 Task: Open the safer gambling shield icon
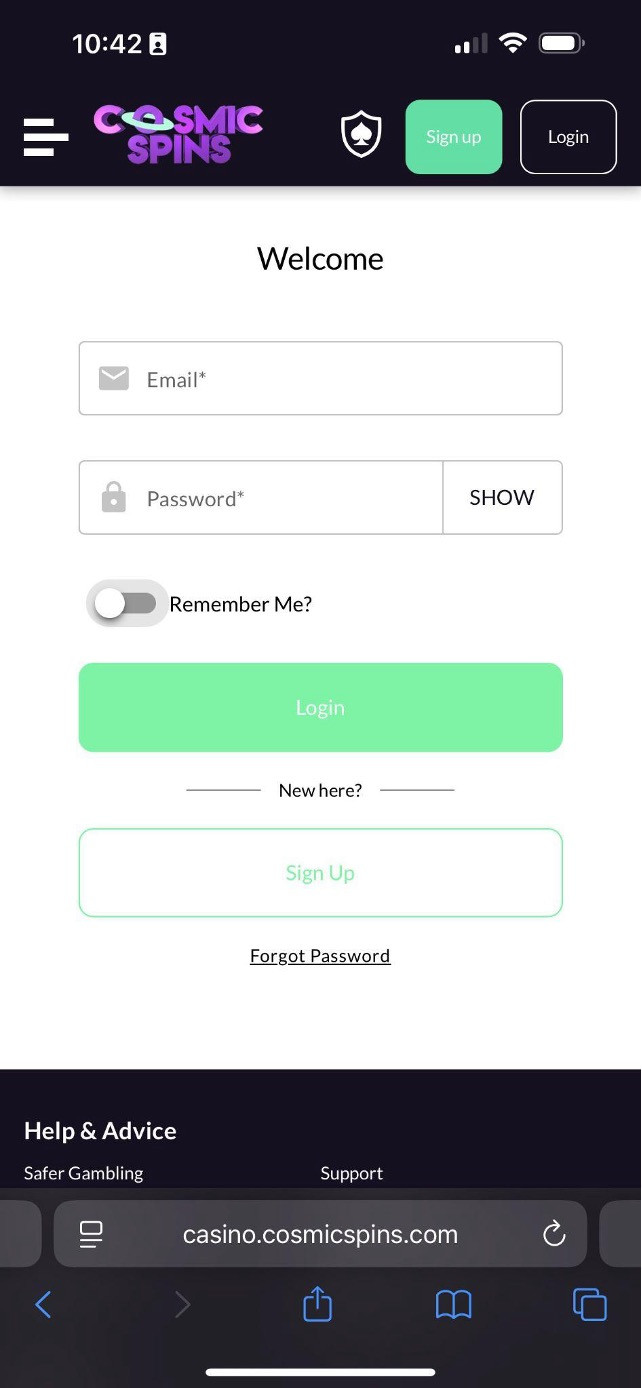point(361,136)
